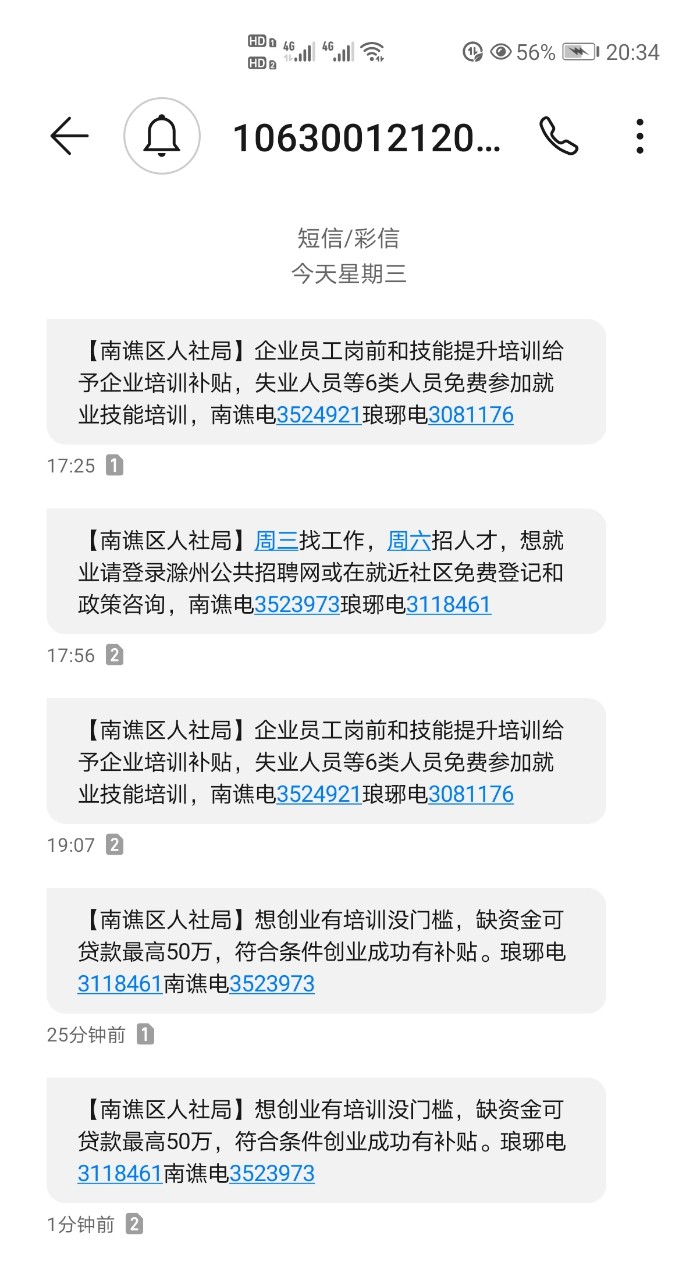Call the sender using the phone icon
698x1280 pixels.
558,136
